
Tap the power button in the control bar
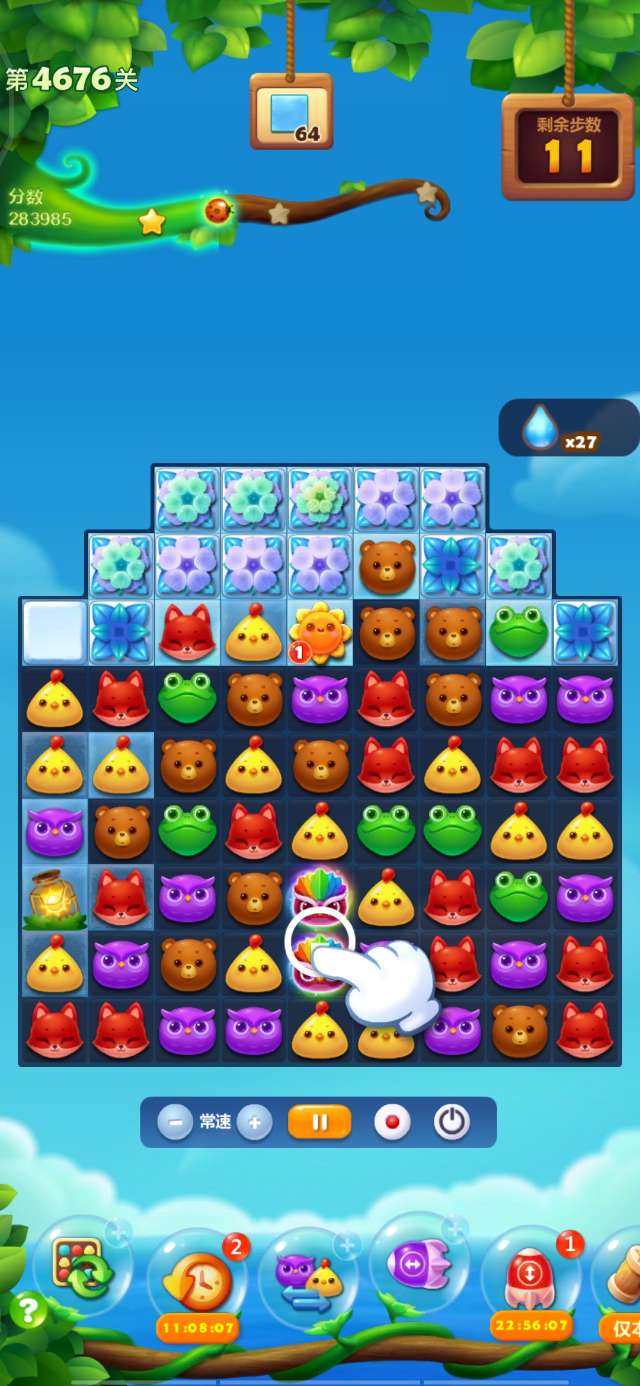coord(451,1122)
